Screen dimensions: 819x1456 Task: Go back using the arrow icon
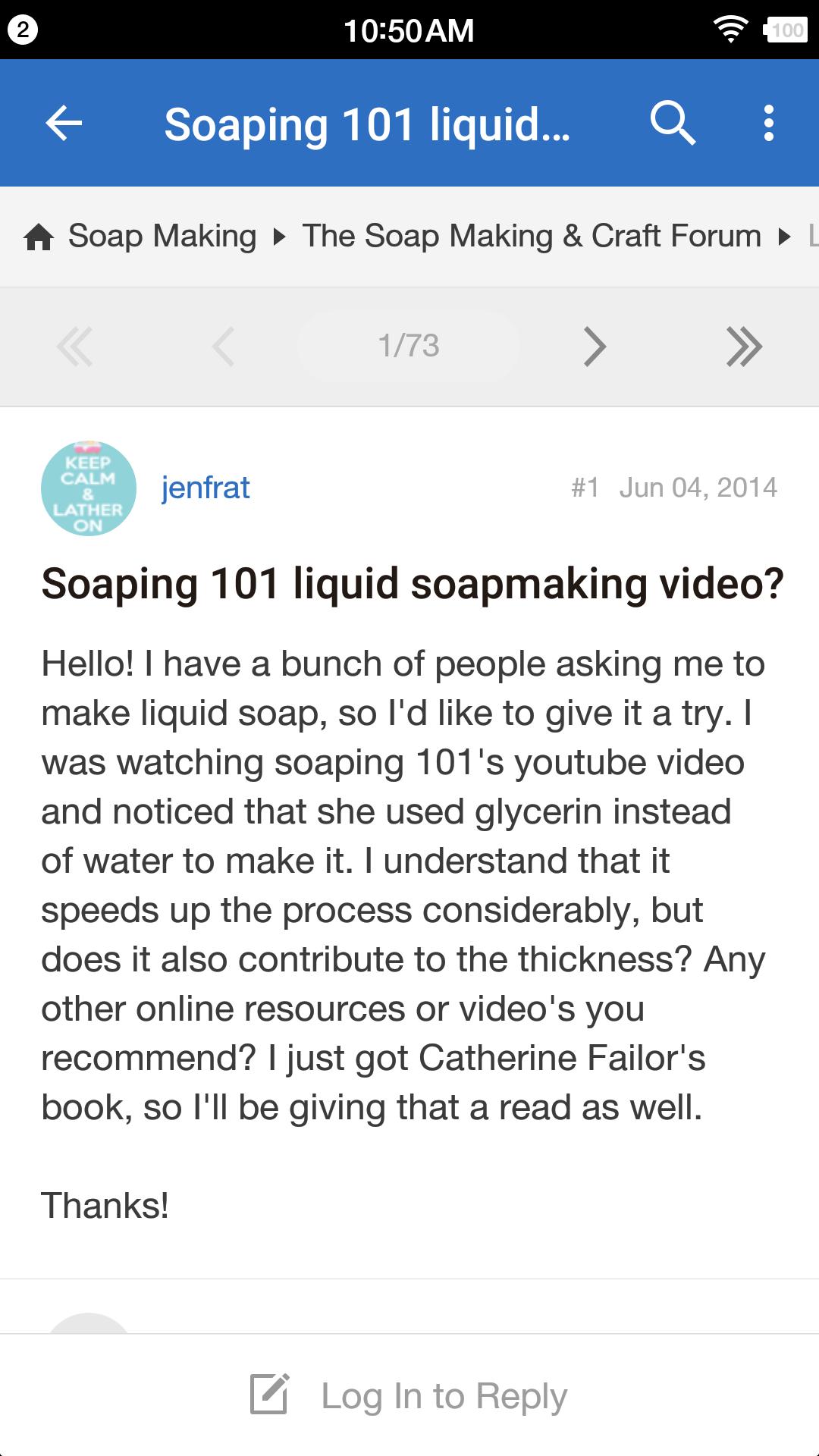[64, 123]
